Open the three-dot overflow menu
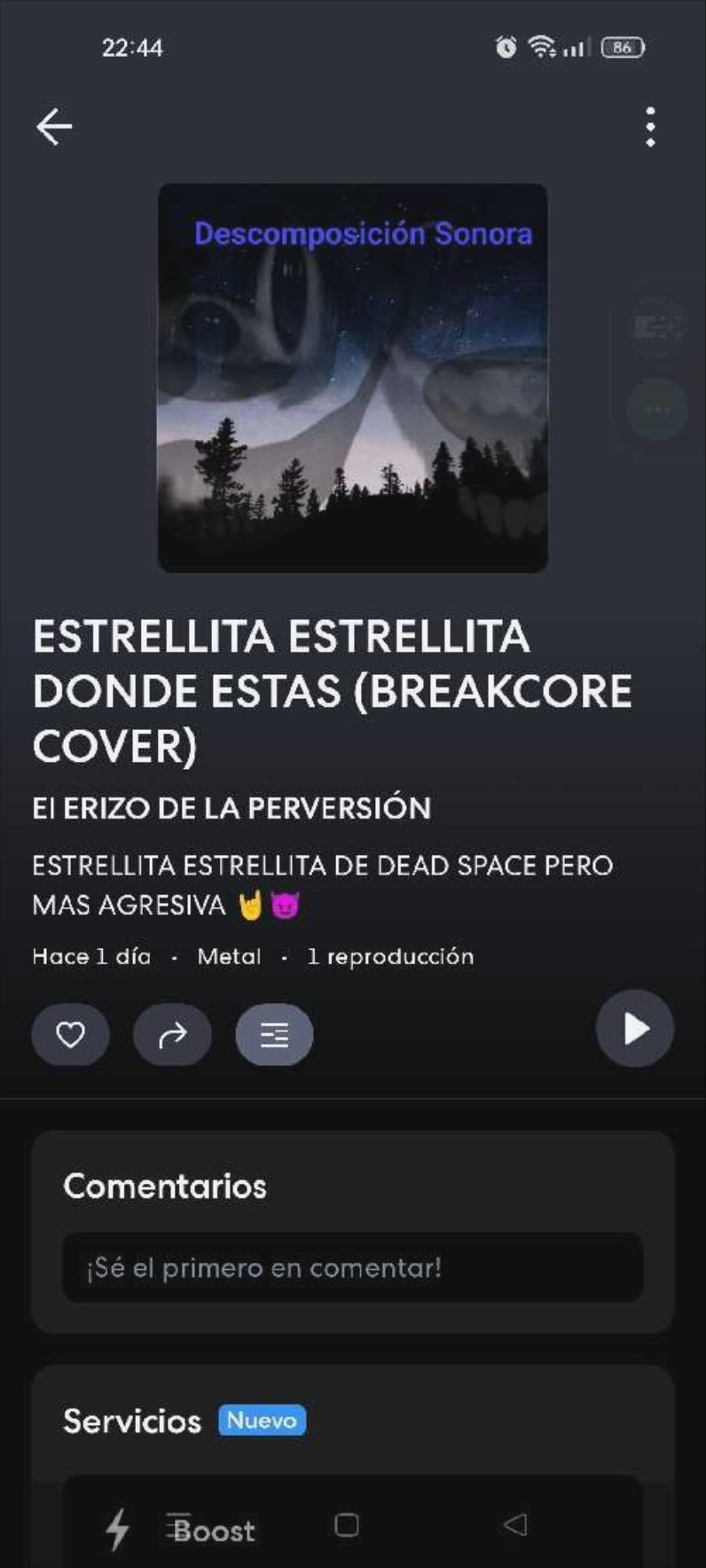The width and height of the screenshot is (706, 1568). pyautogui.click(x=650, y=127)
